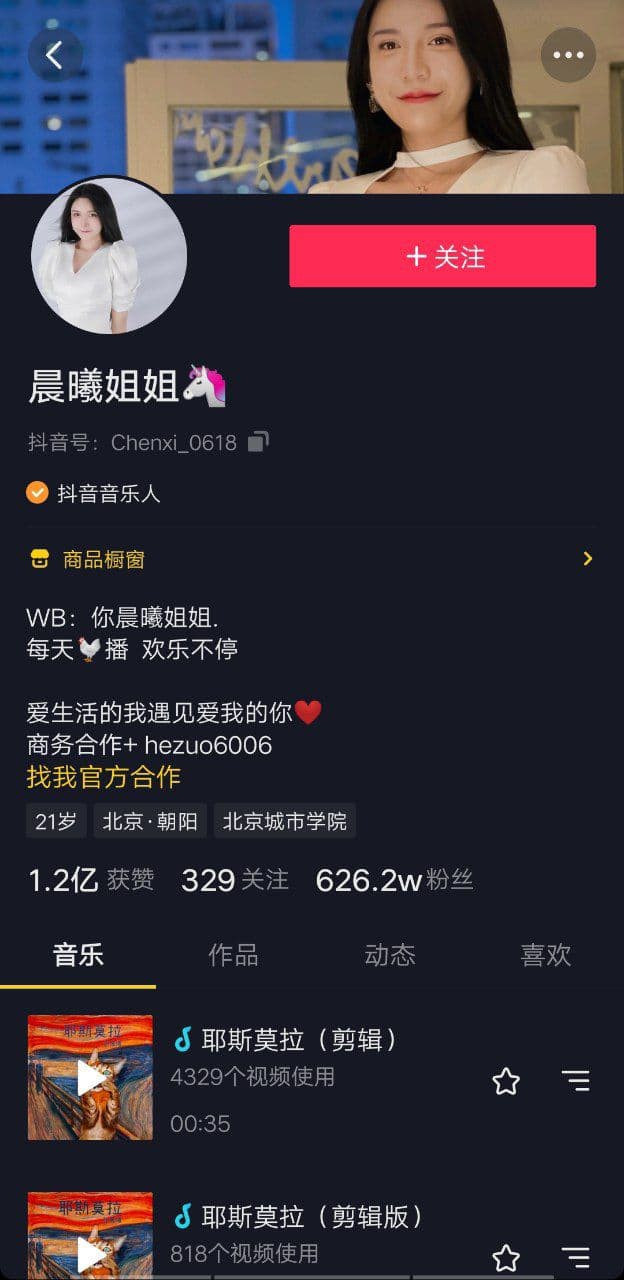Play the 耶斯莫拉（剪辑）track cover
The image size is (624, 1280).
point(90,1078)
